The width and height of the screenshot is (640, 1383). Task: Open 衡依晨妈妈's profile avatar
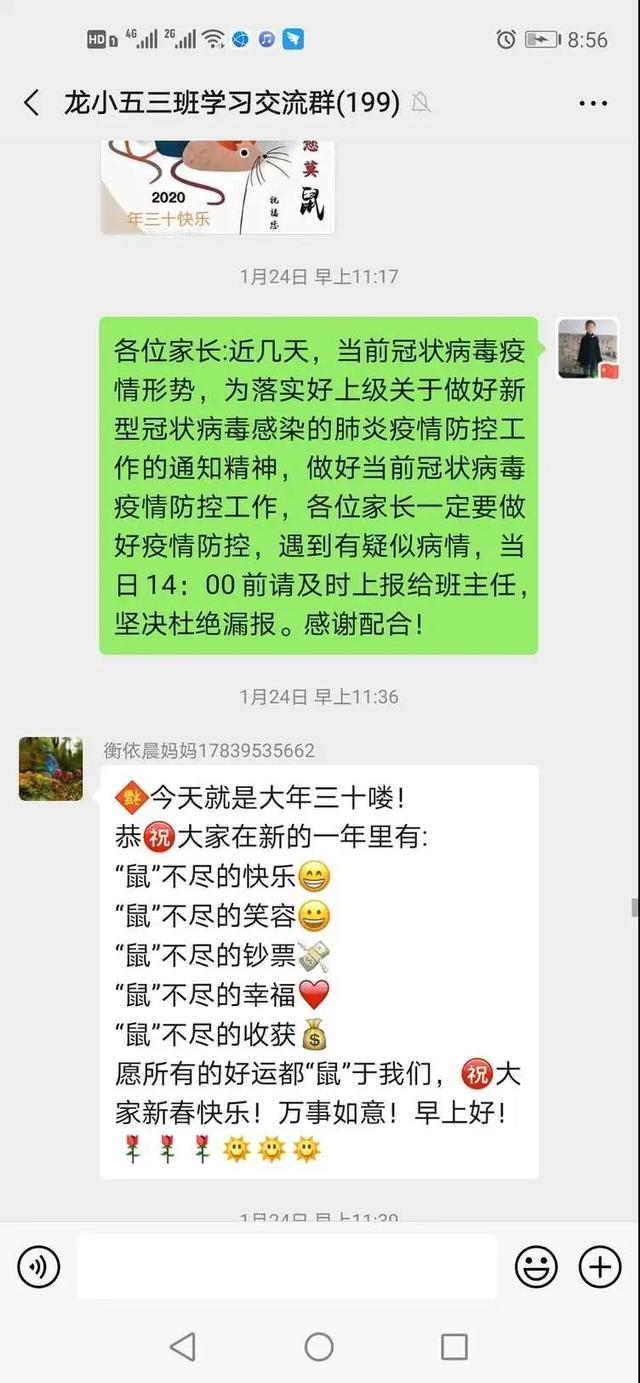point(51,769)
